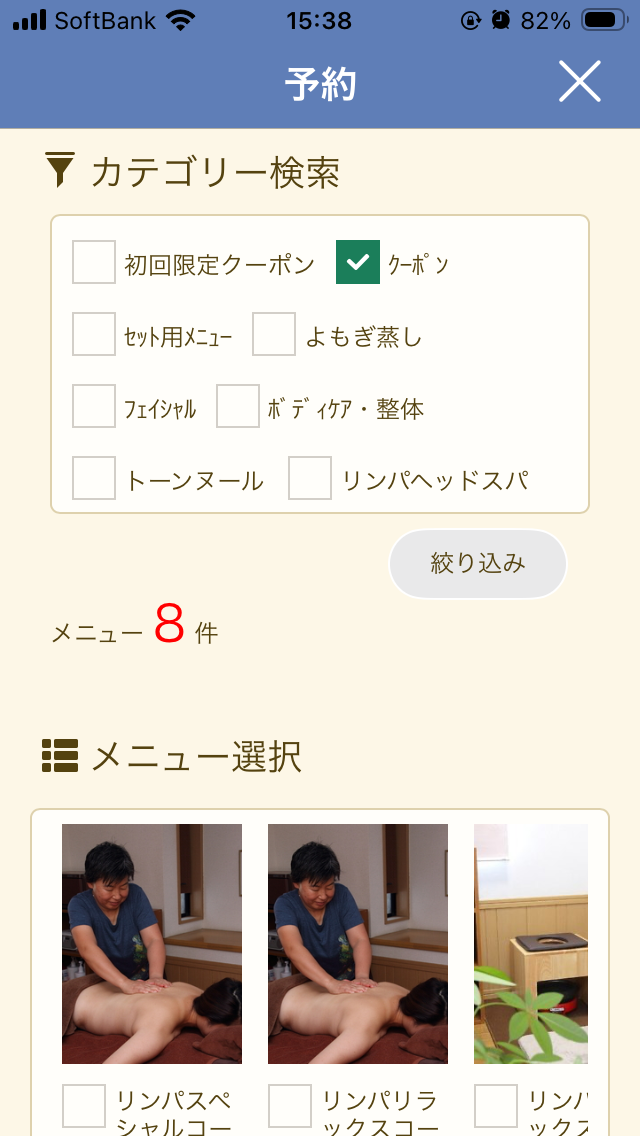Select the リンパスペシャルコース menu checkbox
Screen dimensions: 640x1136
pyautogui.click(x=84, y=1106)
